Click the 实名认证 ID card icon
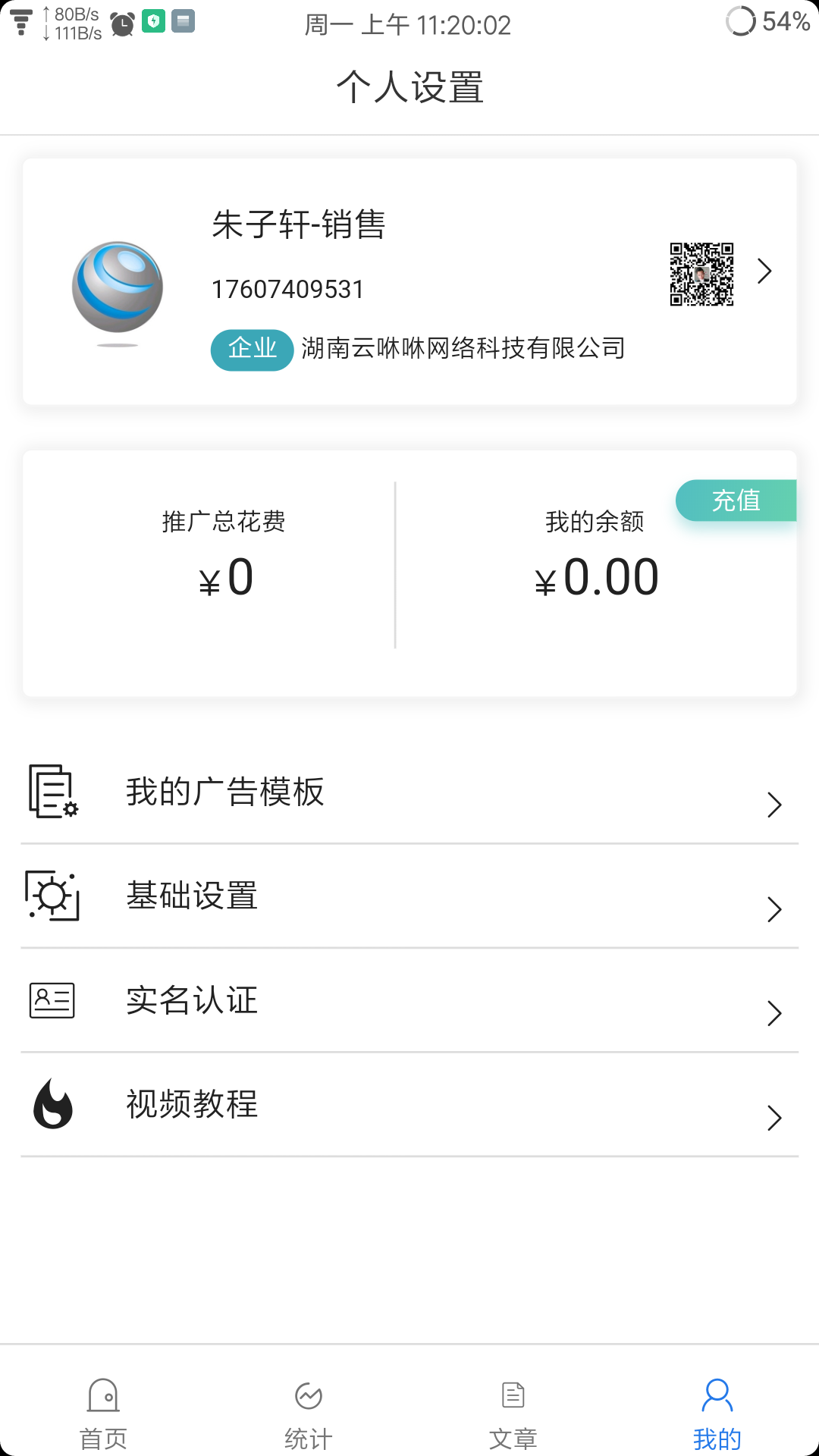The image size is (819, 1456). point(51,999)
